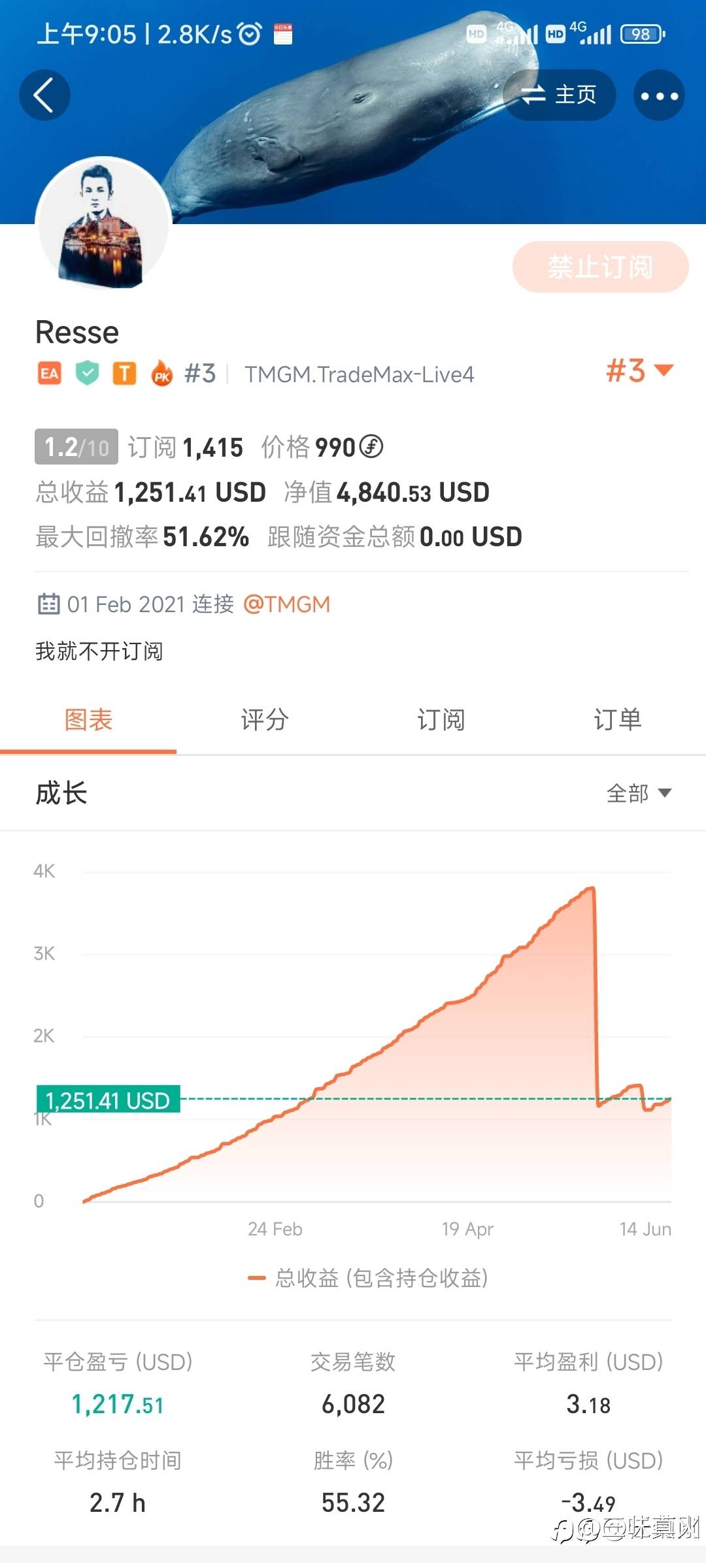
Task: Expand the orange #3 account dropdown
Action: point(640,370)
